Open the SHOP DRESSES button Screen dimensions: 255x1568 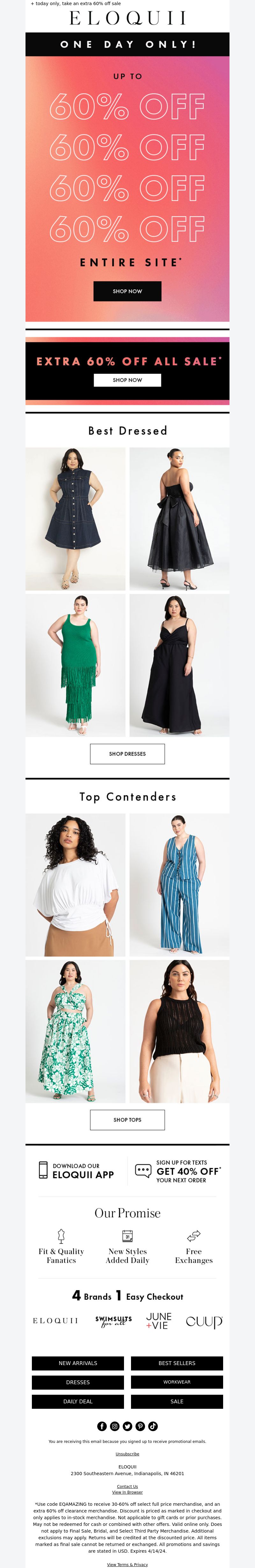pos(127,754)
